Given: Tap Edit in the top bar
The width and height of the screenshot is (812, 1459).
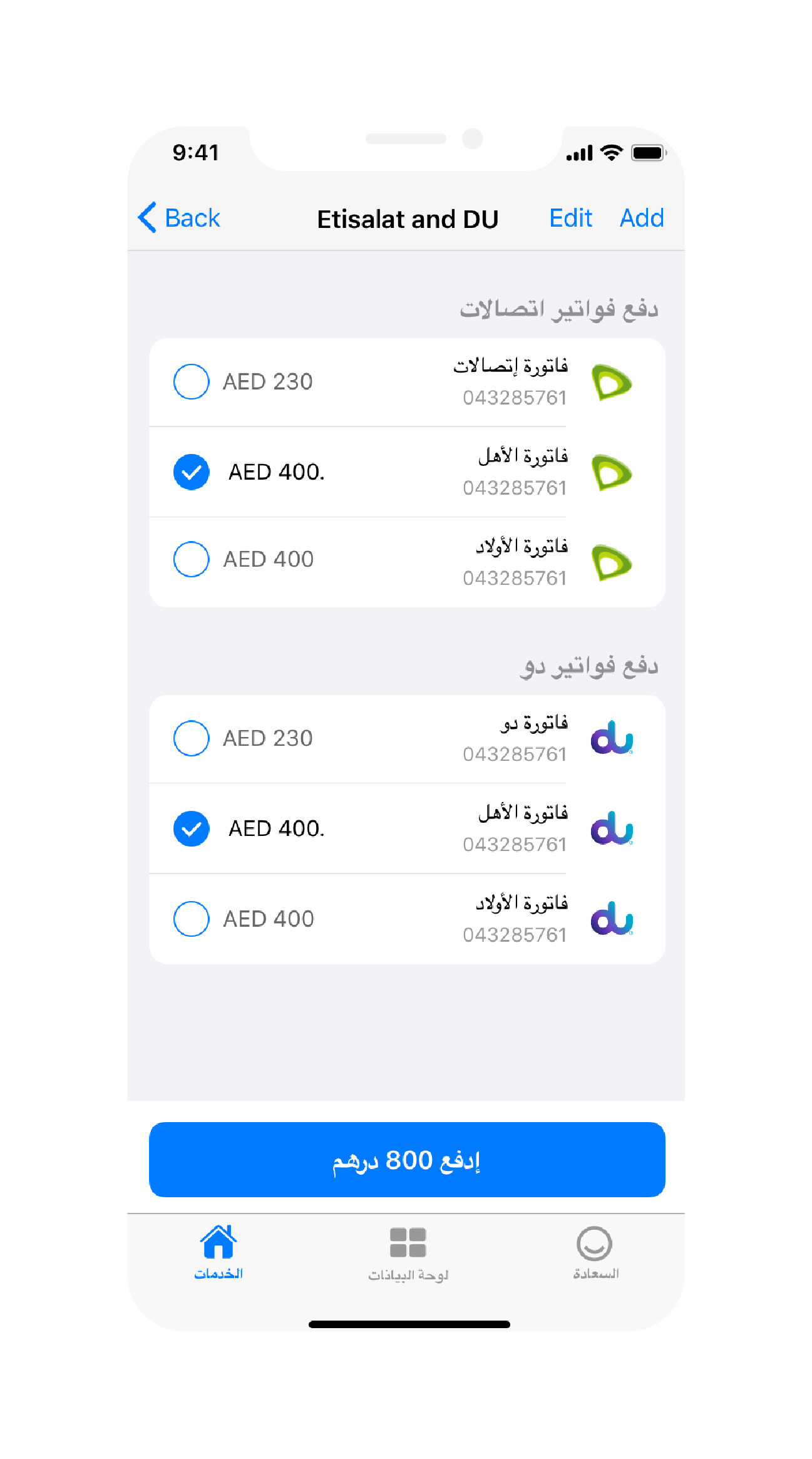Looking at the screenshot, I should [x=570, y=219].
